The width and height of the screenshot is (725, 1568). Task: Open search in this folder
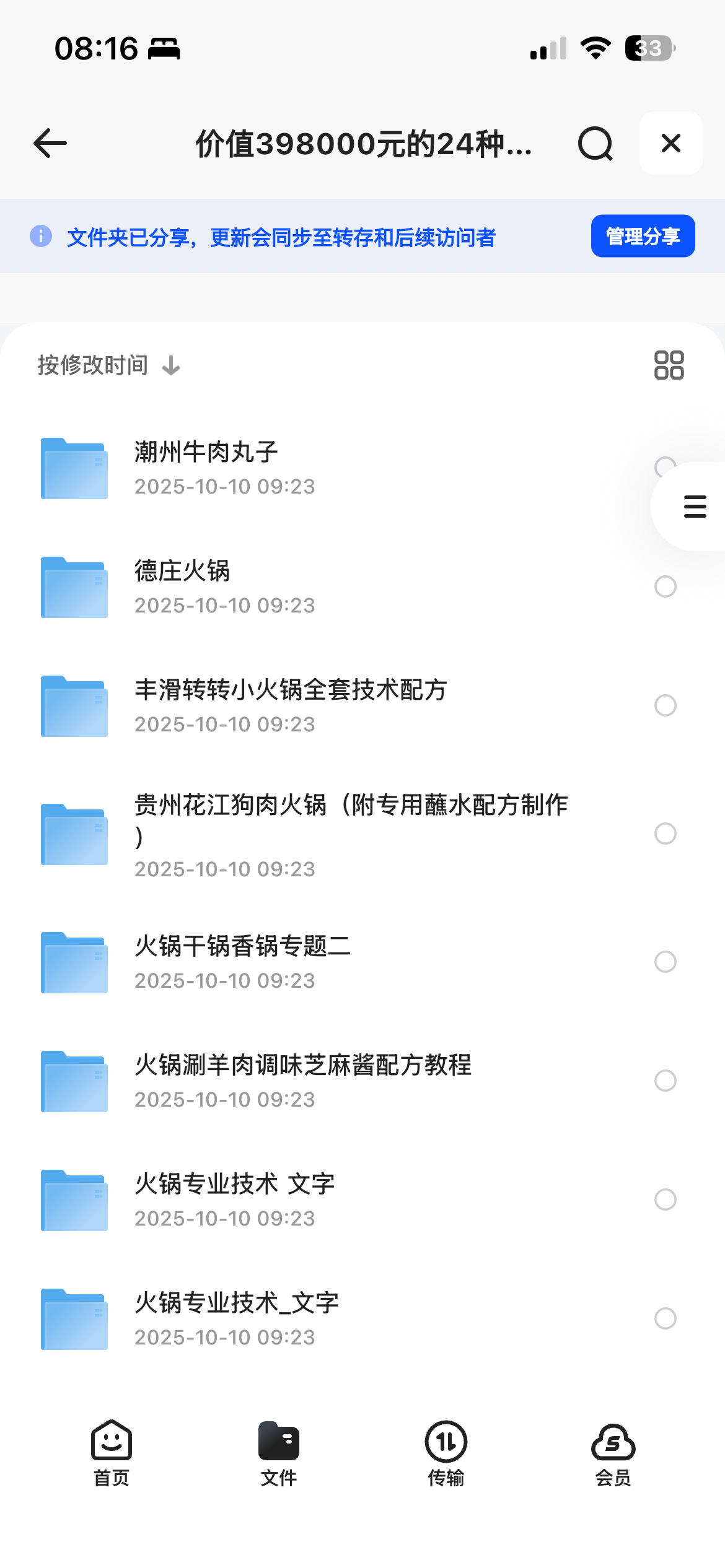point(595,143)
